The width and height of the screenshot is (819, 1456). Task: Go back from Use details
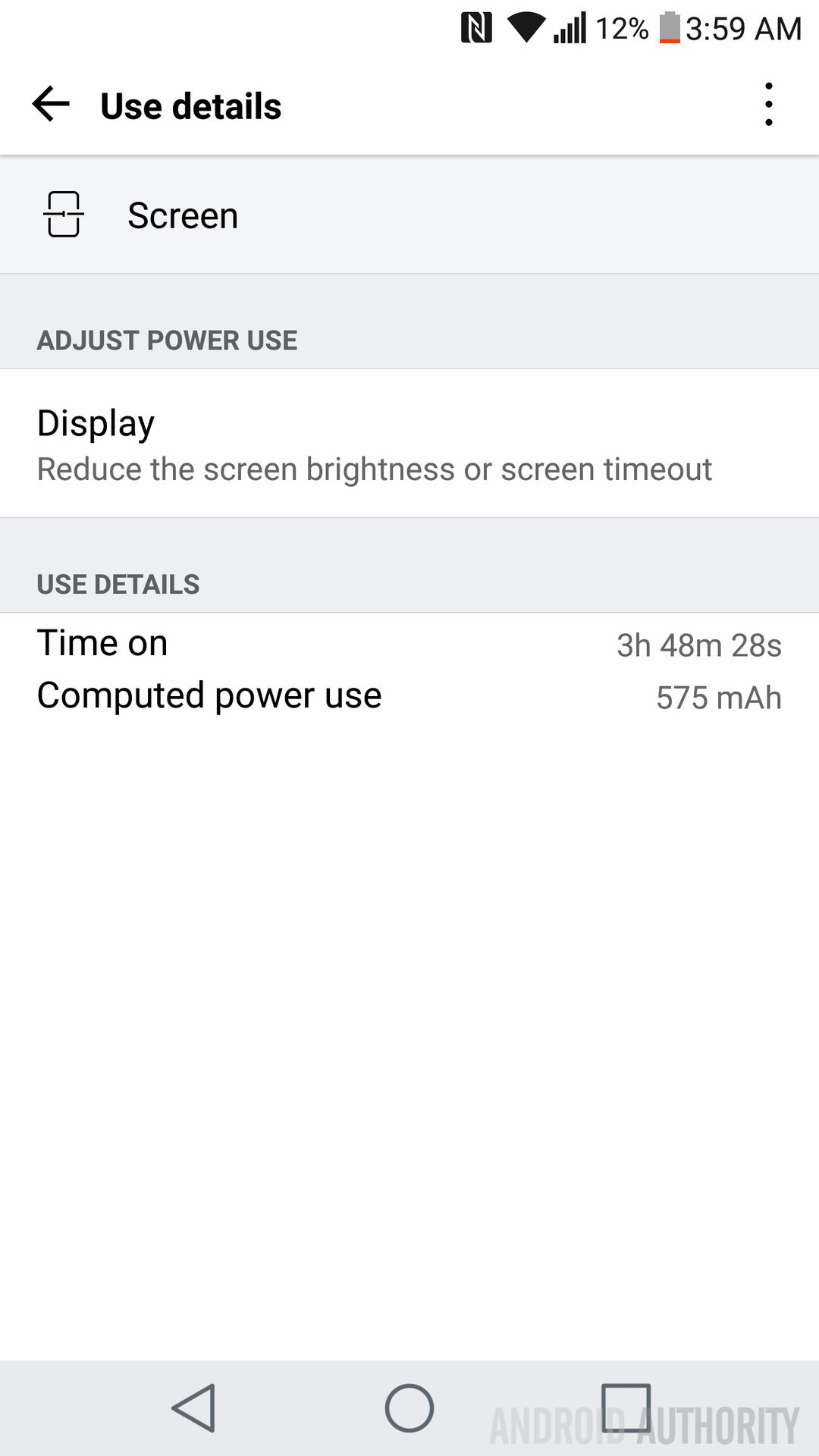(x=51, y=104)
